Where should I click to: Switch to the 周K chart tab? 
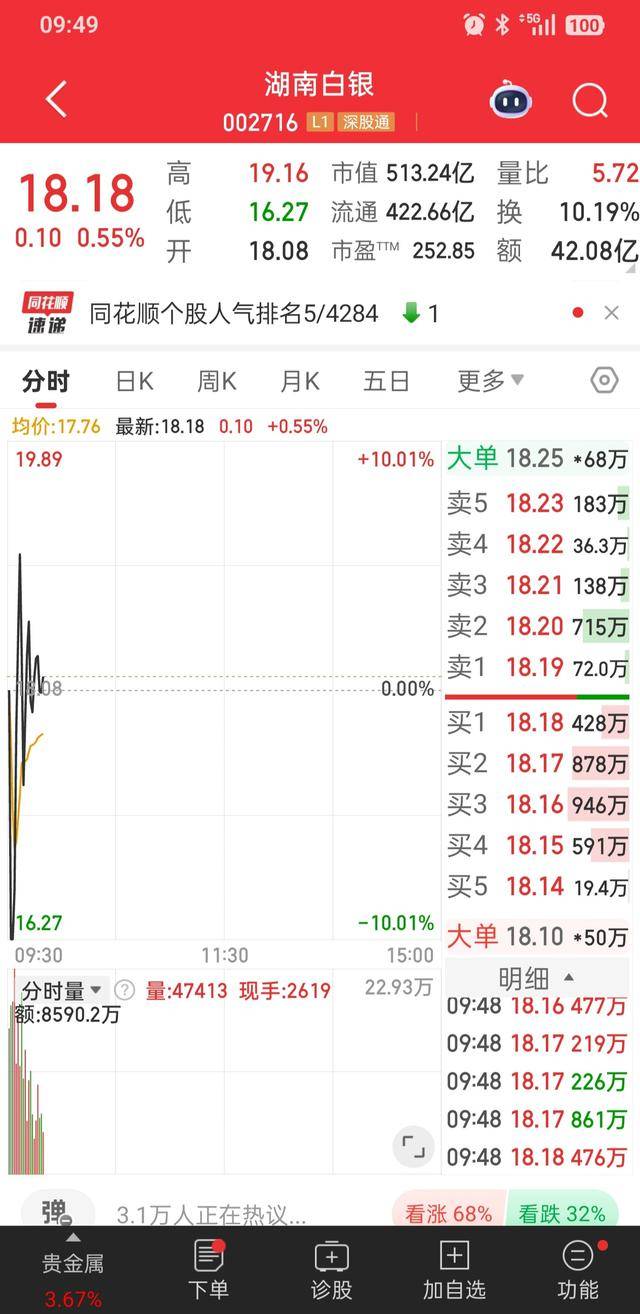point(216,381)
